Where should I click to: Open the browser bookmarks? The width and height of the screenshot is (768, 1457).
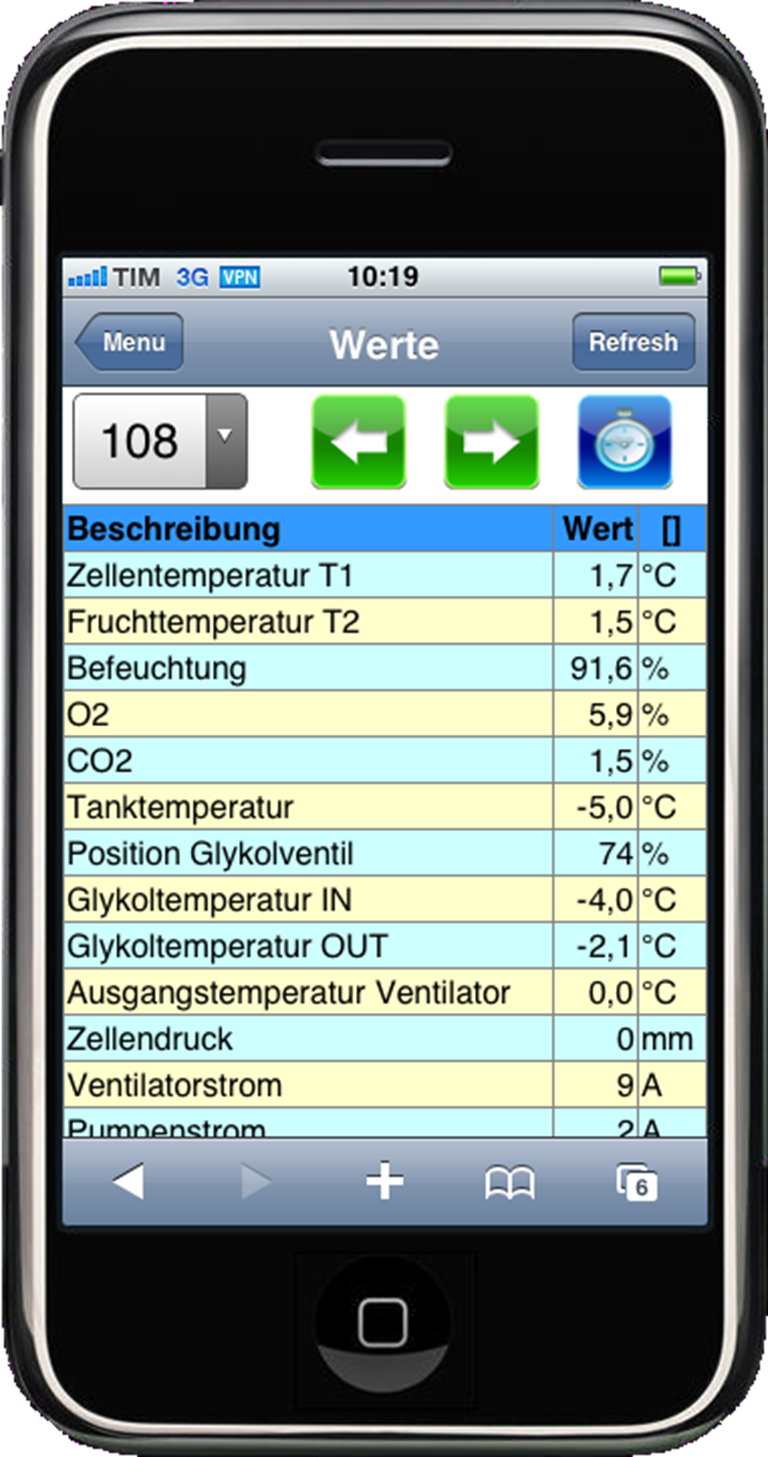[509, 1183]
